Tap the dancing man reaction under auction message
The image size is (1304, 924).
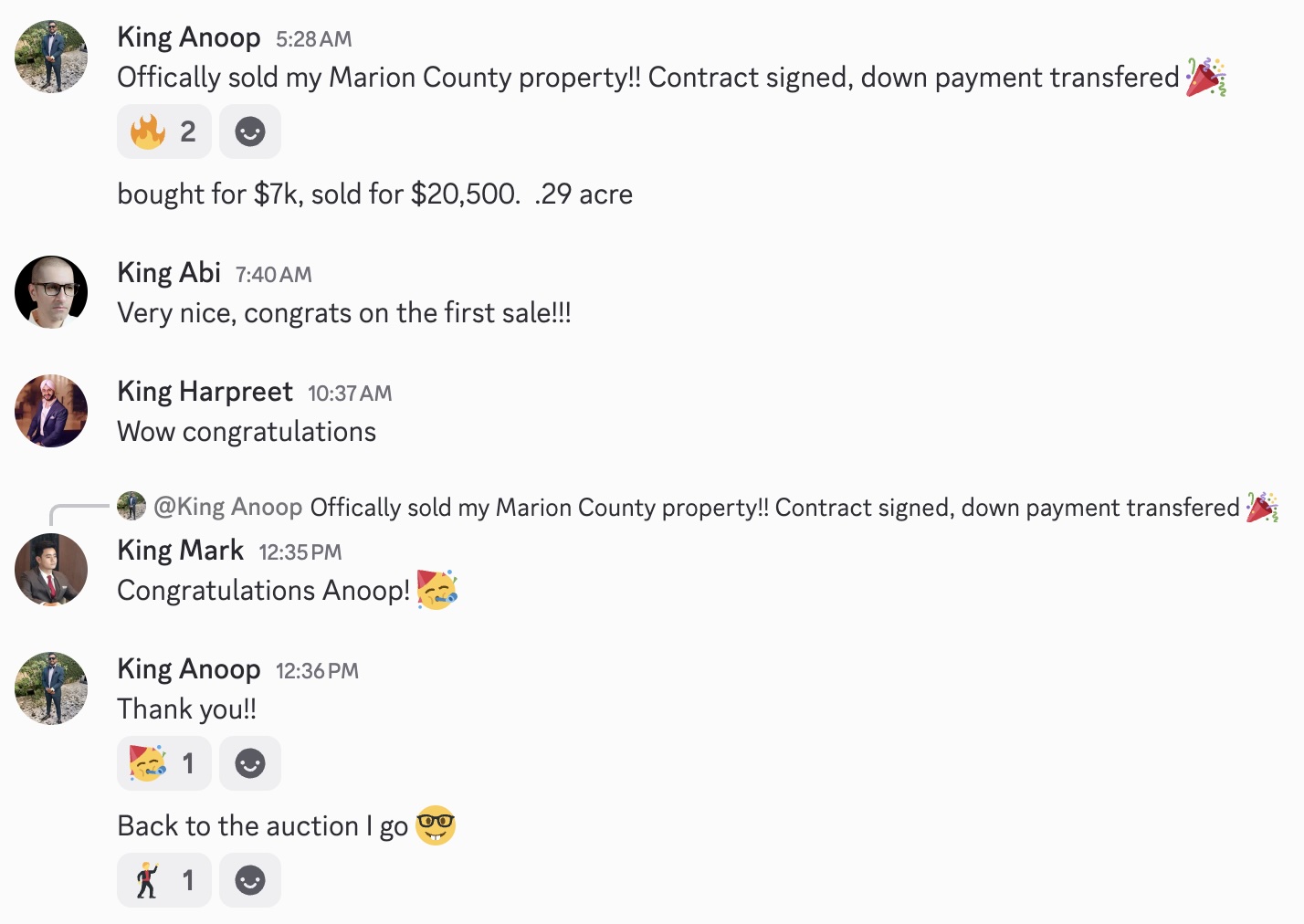[164, 880]
